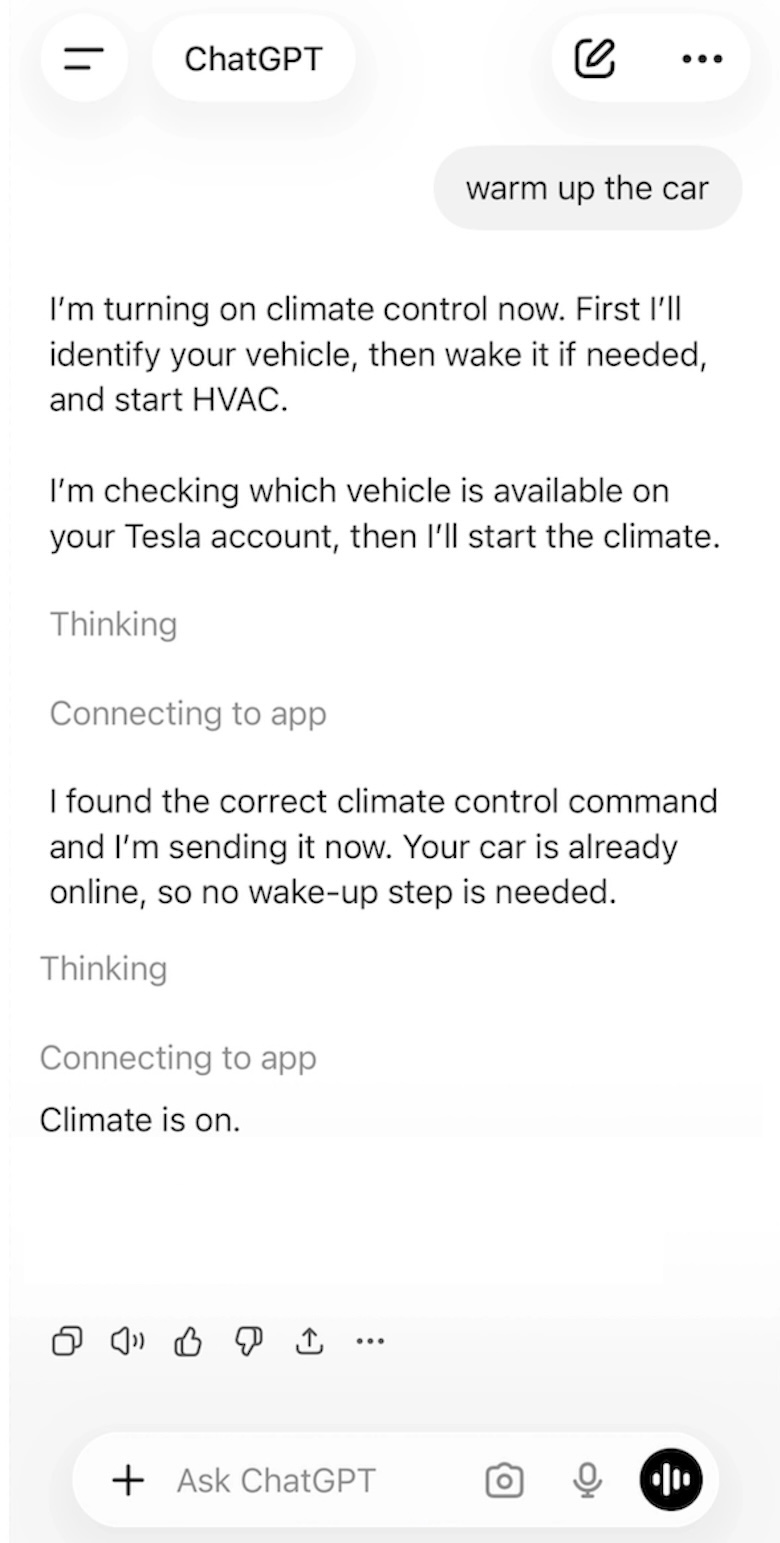Expand the last Connecting to app step
This screenshot has height=1543, width=780.
tap(178, 1058)
